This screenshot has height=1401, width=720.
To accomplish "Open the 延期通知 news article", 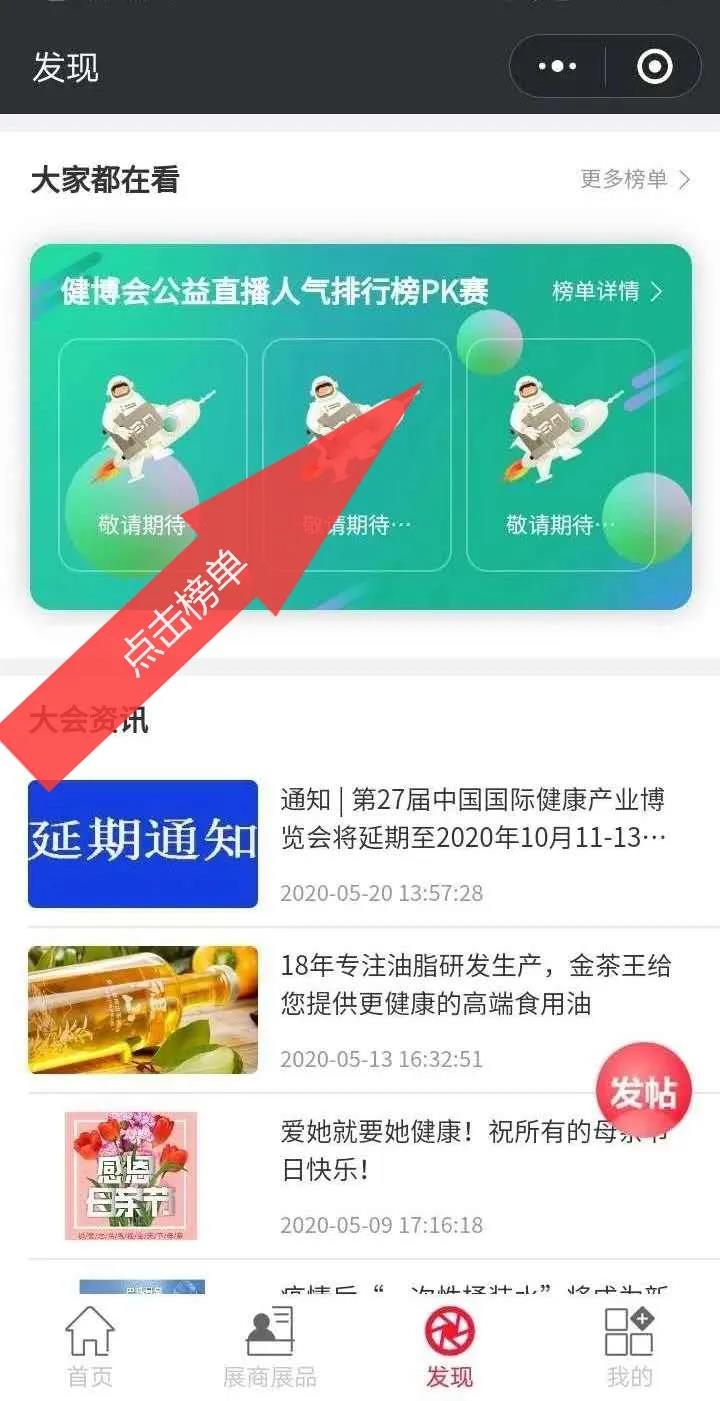I will pos(472,818).
